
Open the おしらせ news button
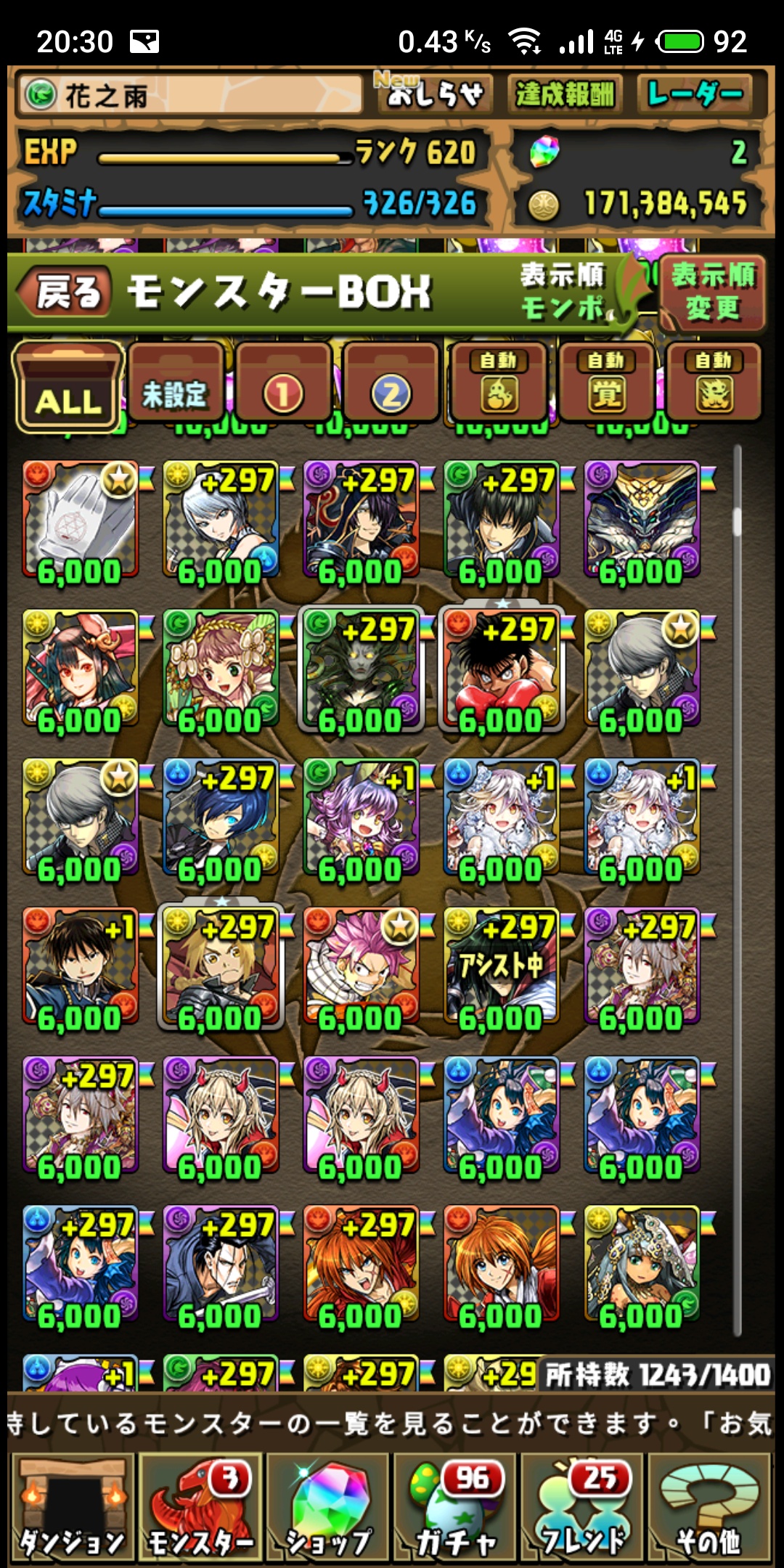point(433,93)
